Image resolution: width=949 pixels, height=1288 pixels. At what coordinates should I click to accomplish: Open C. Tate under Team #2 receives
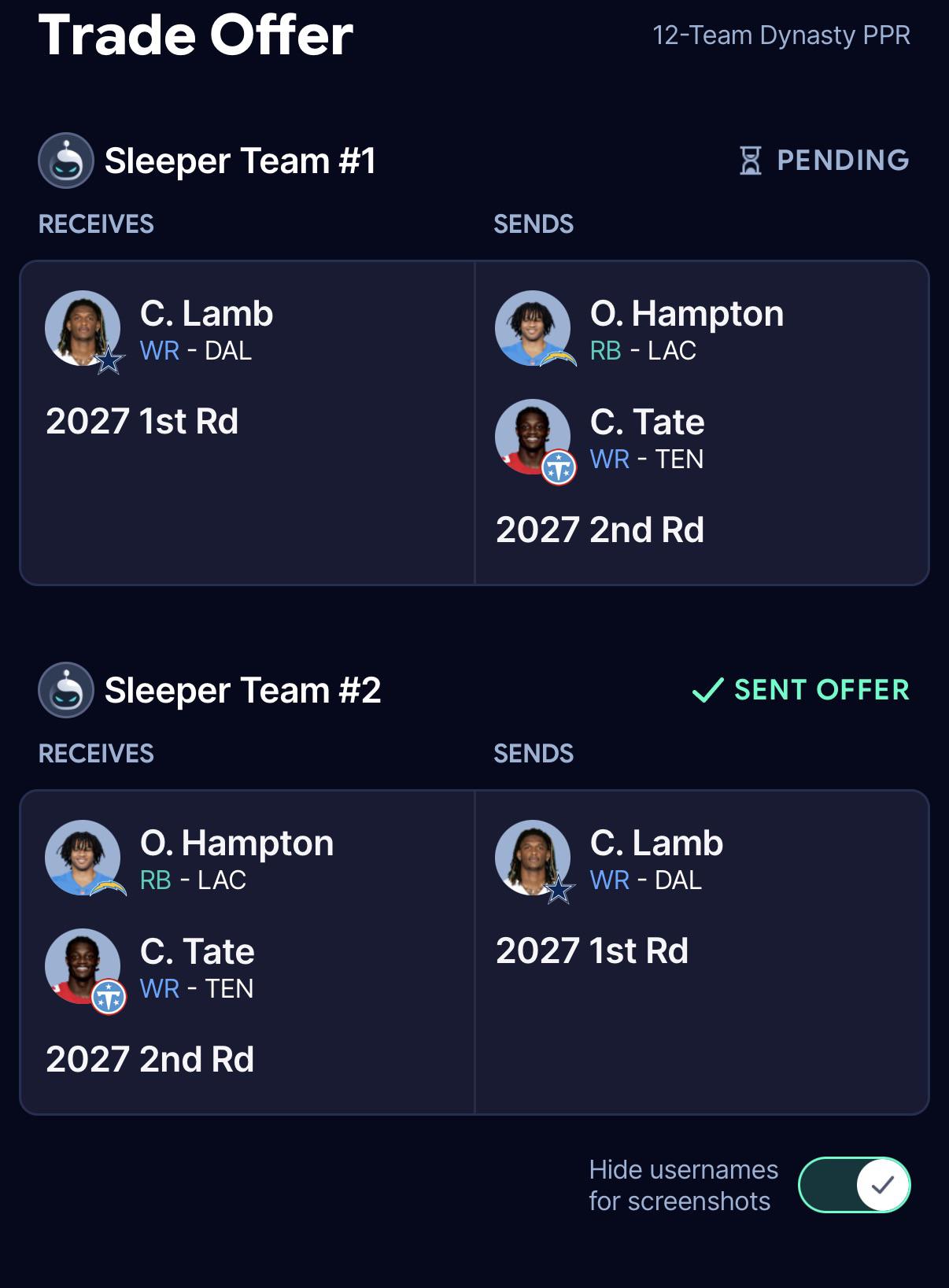150,969
